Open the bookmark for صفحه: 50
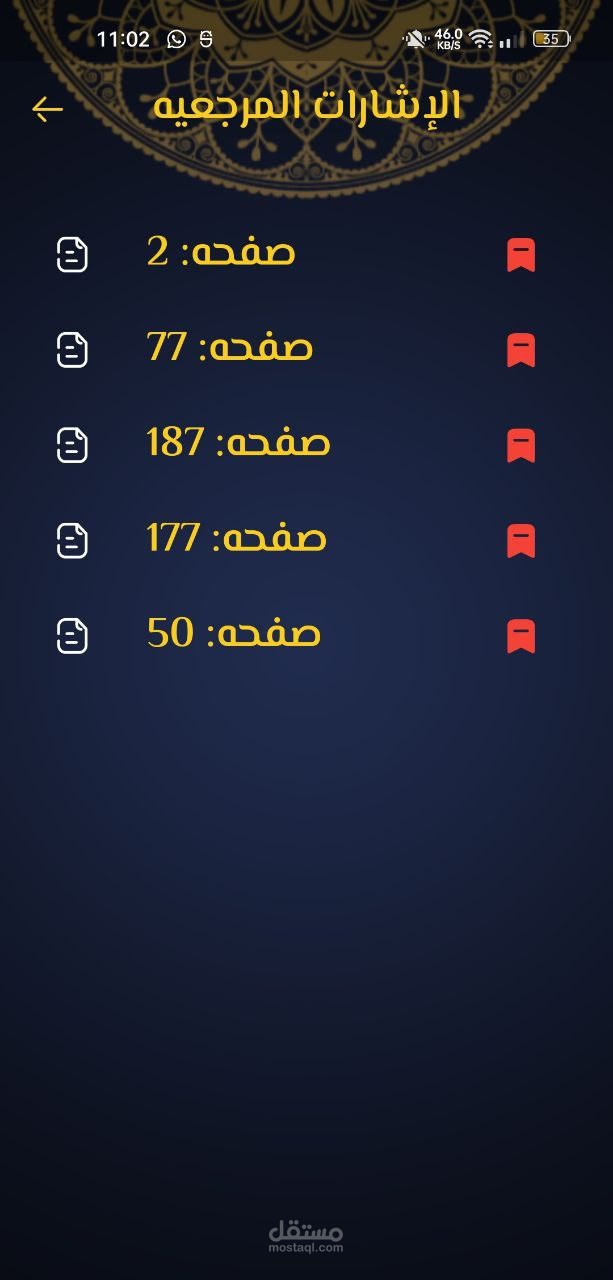The width and height of the screenshot is (613, 1280). pyautogui.click(x=234, y=633)
